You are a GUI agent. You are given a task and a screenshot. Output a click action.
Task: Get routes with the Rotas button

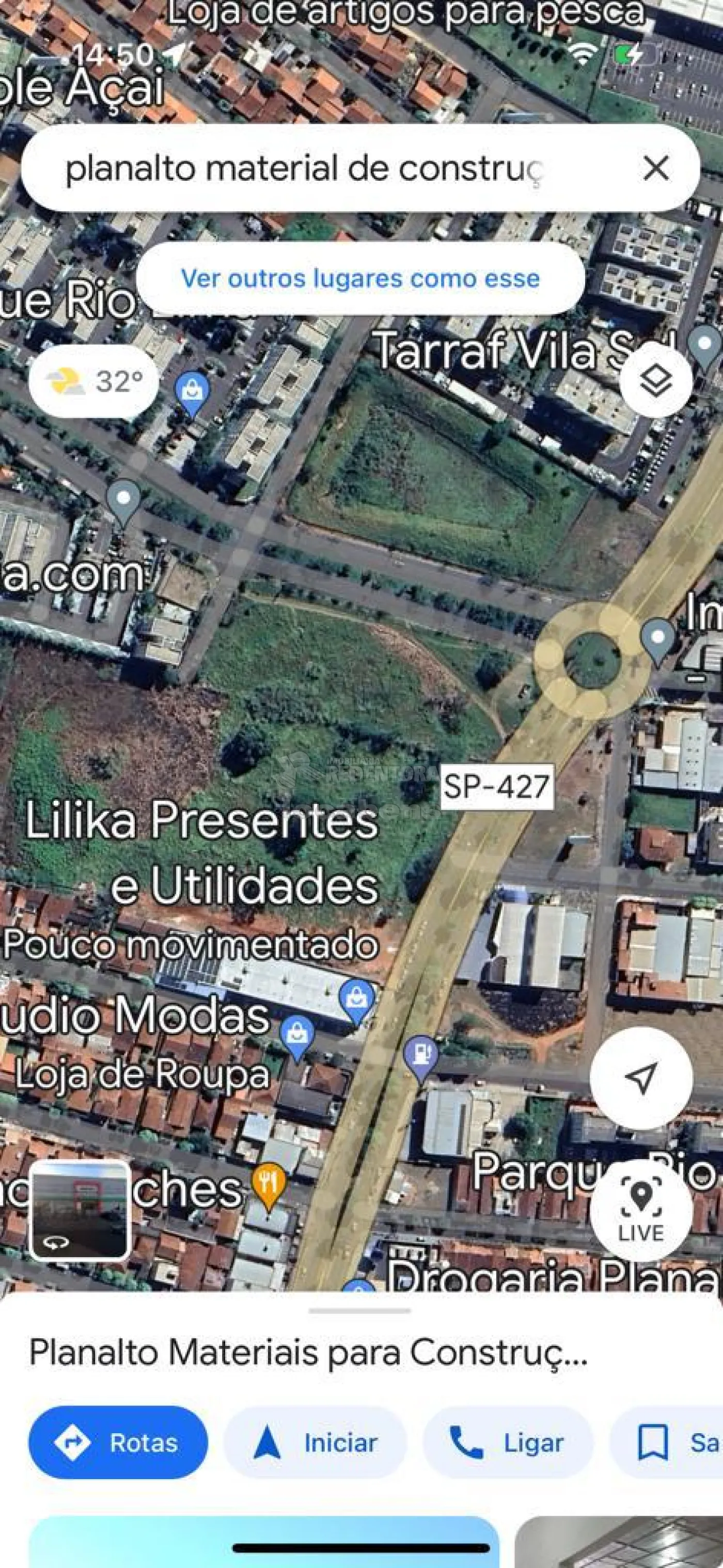pyautogui.click(x=118, y=1443)
